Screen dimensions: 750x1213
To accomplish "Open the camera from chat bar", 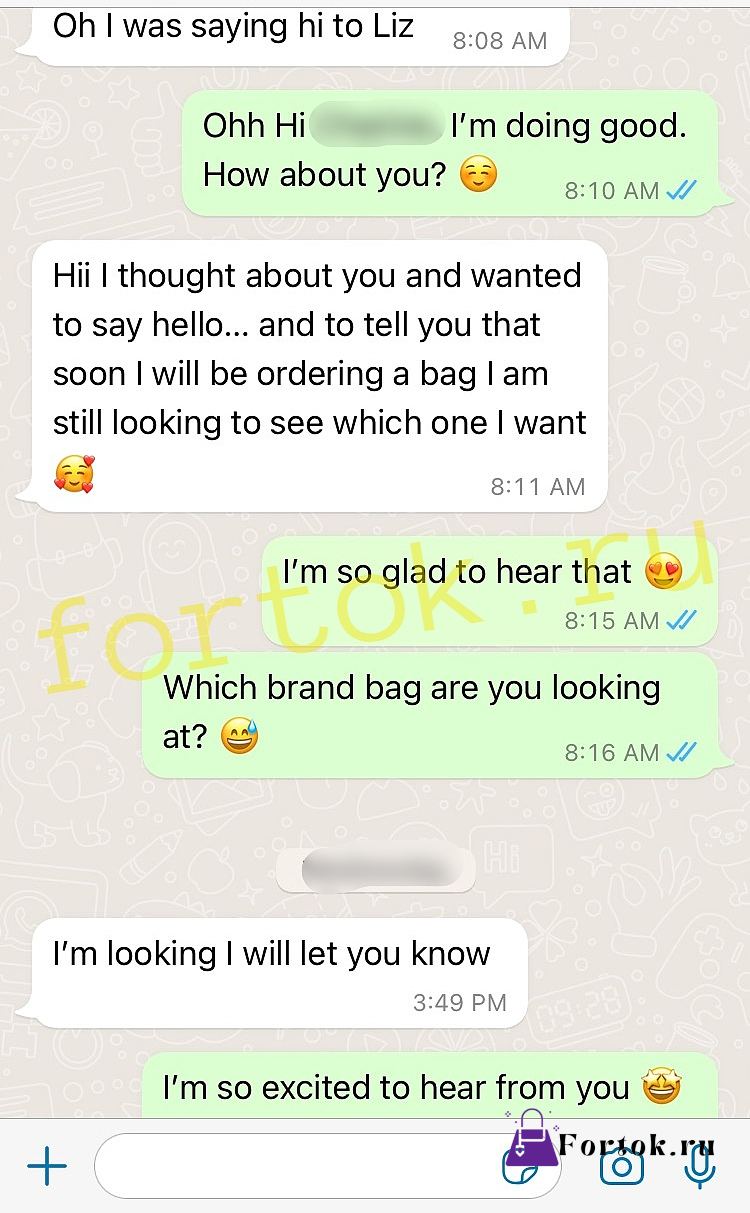I will [x=621, y=1166].
